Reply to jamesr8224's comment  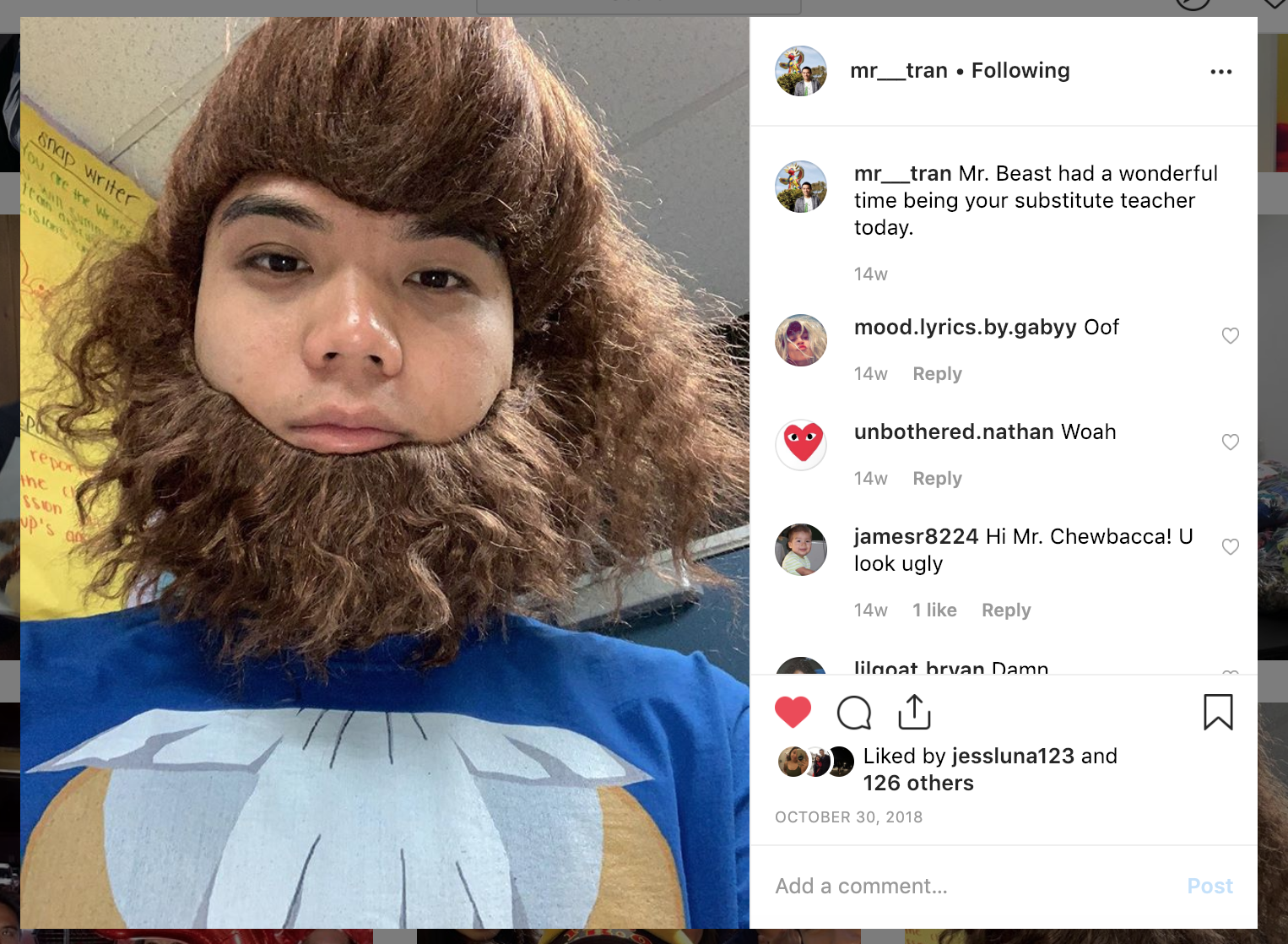click(x=1005, y=610)
